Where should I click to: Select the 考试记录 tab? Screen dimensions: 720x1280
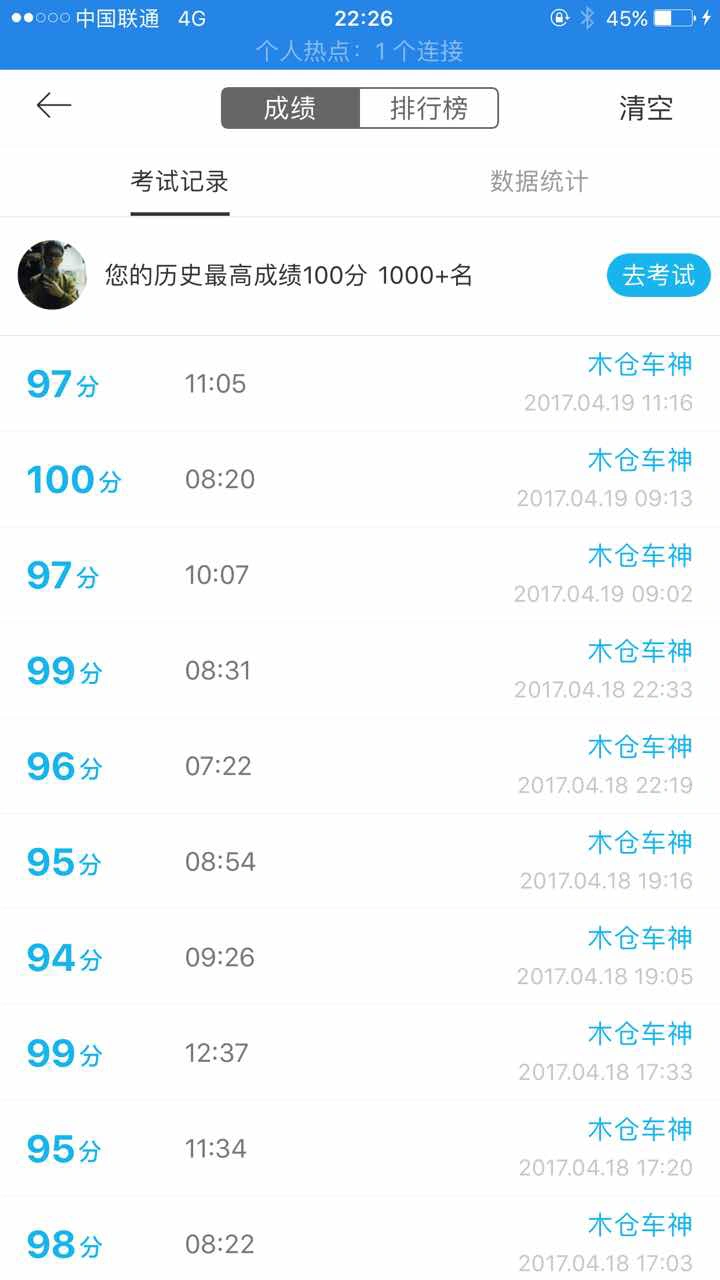point(180,181)
